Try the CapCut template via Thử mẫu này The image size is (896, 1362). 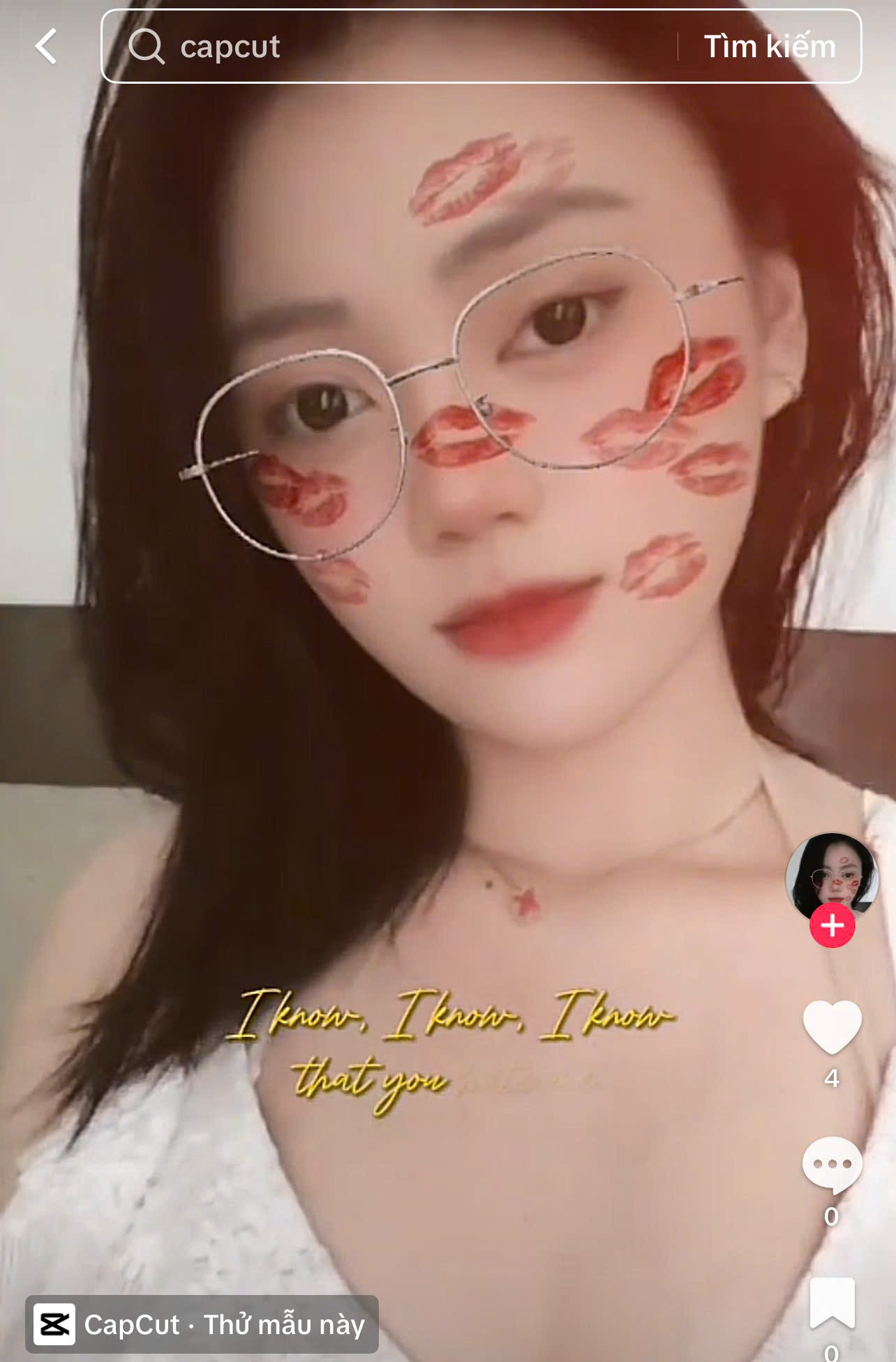point(202,1324)
